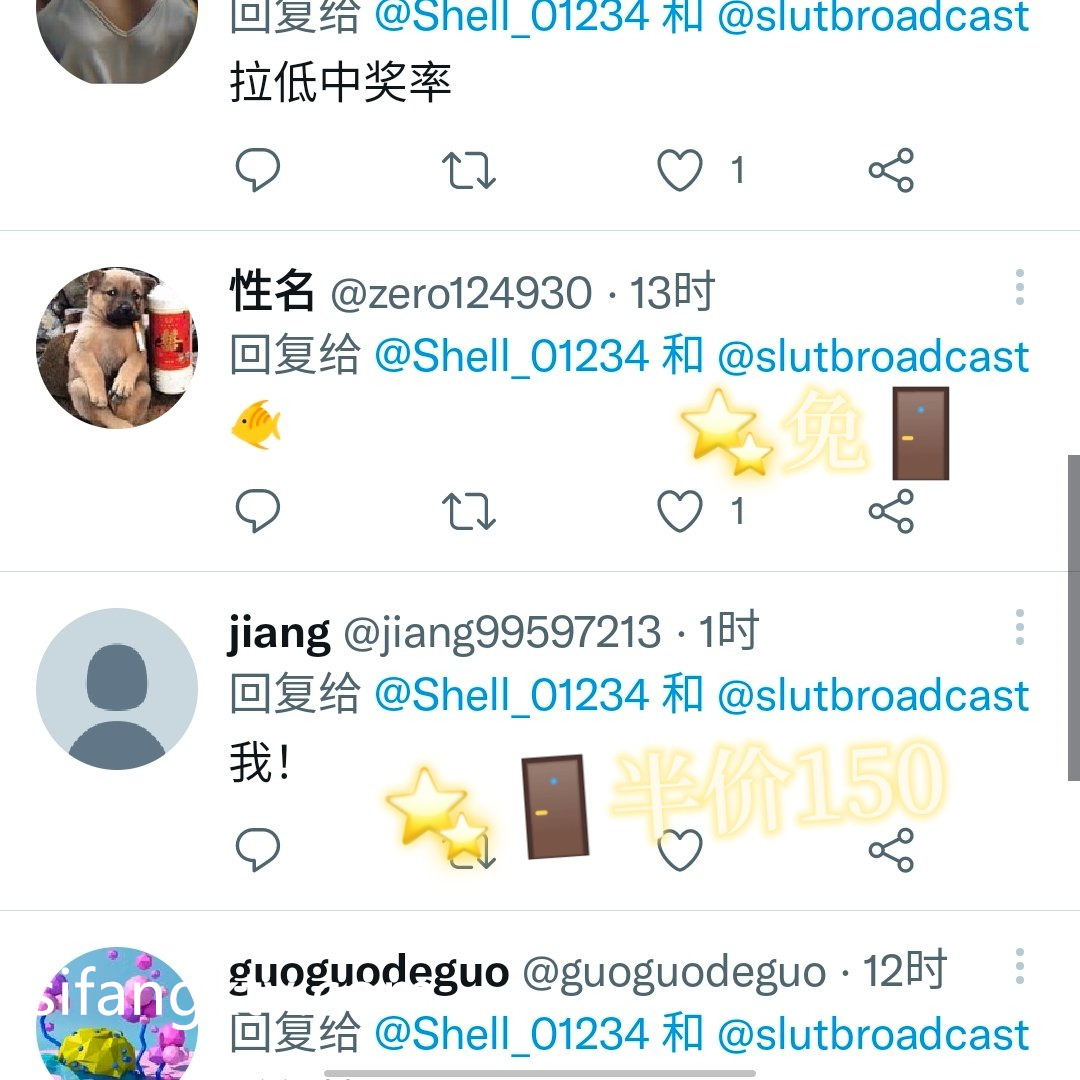
Task: Reply to @zero124930's fish emoji tweet
Action: point(258,511)
